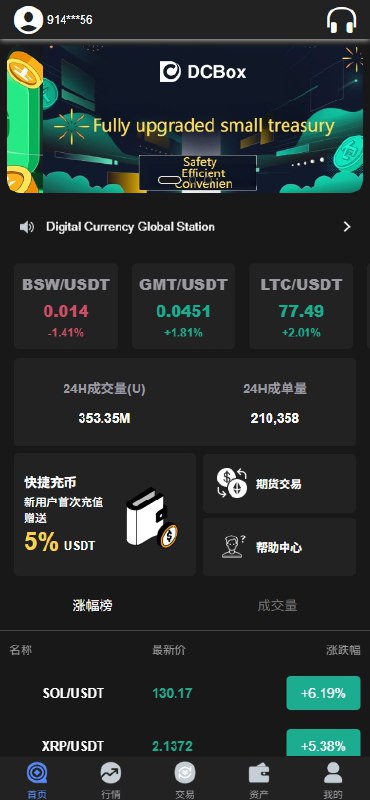Open the DCBox small treasury banner
Screen dimensions: 370x800
coord(185,119)
